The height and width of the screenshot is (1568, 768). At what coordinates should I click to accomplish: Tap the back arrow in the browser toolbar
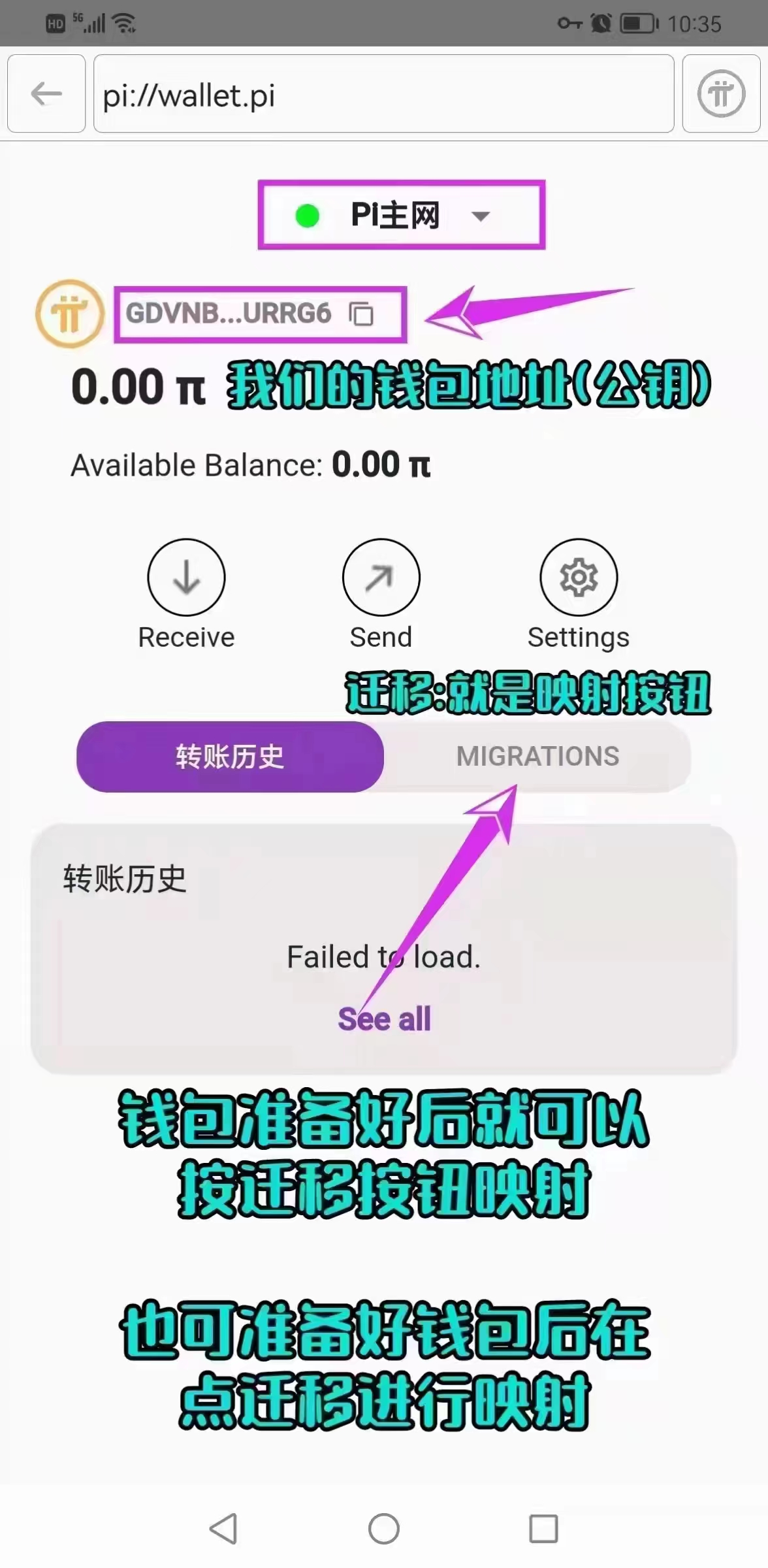point(44,93)
